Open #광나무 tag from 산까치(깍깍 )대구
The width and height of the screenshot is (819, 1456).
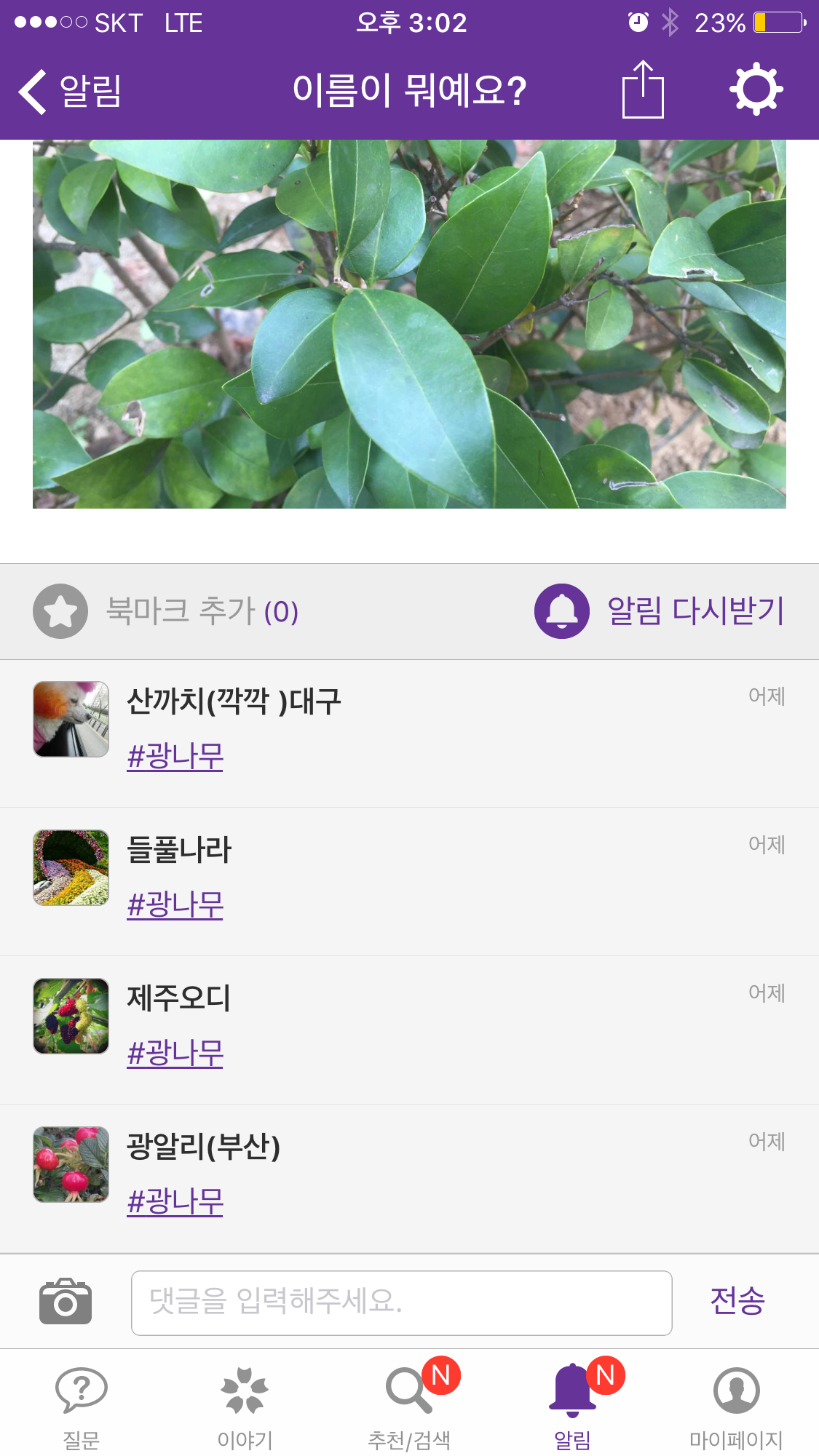click(175, 757)
